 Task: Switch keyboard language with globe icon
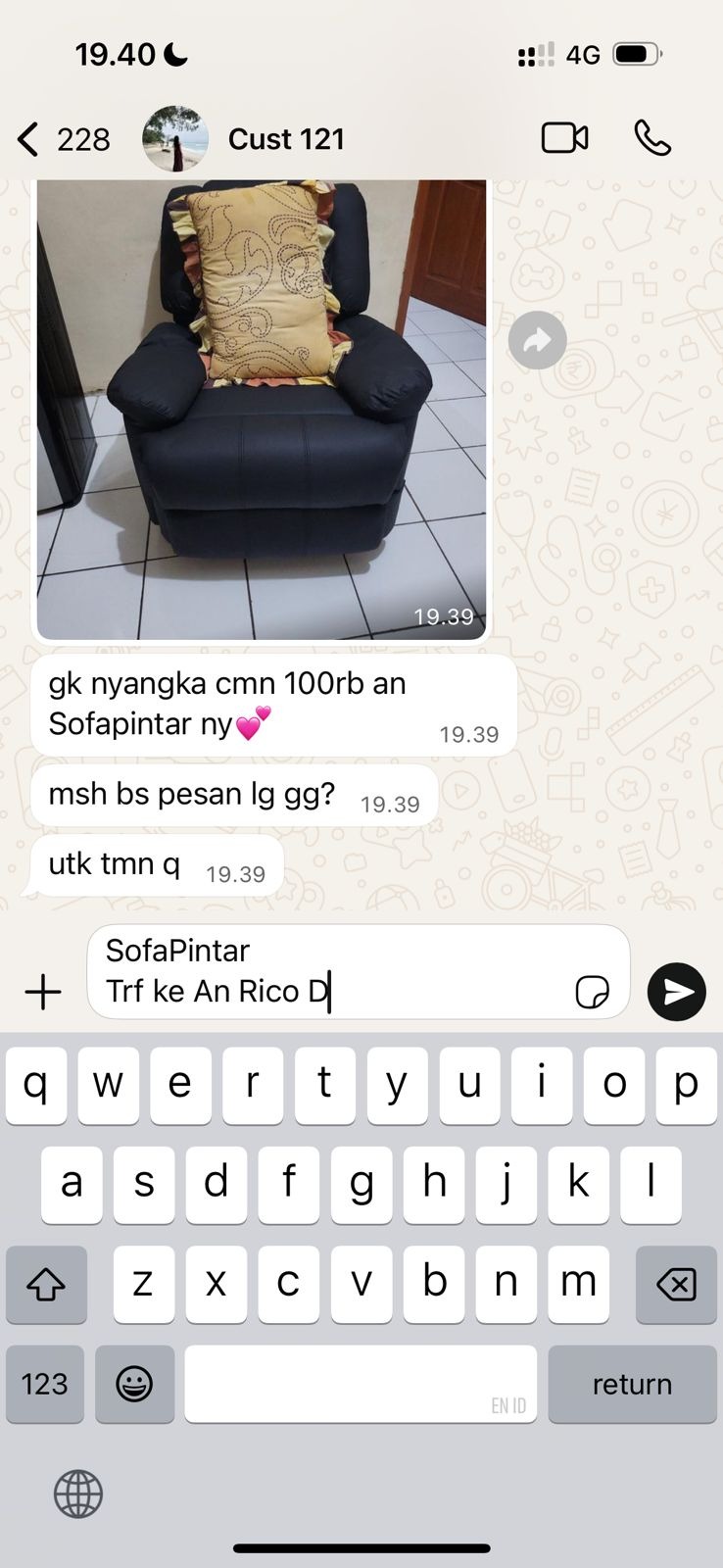[x=78, y=1494]
